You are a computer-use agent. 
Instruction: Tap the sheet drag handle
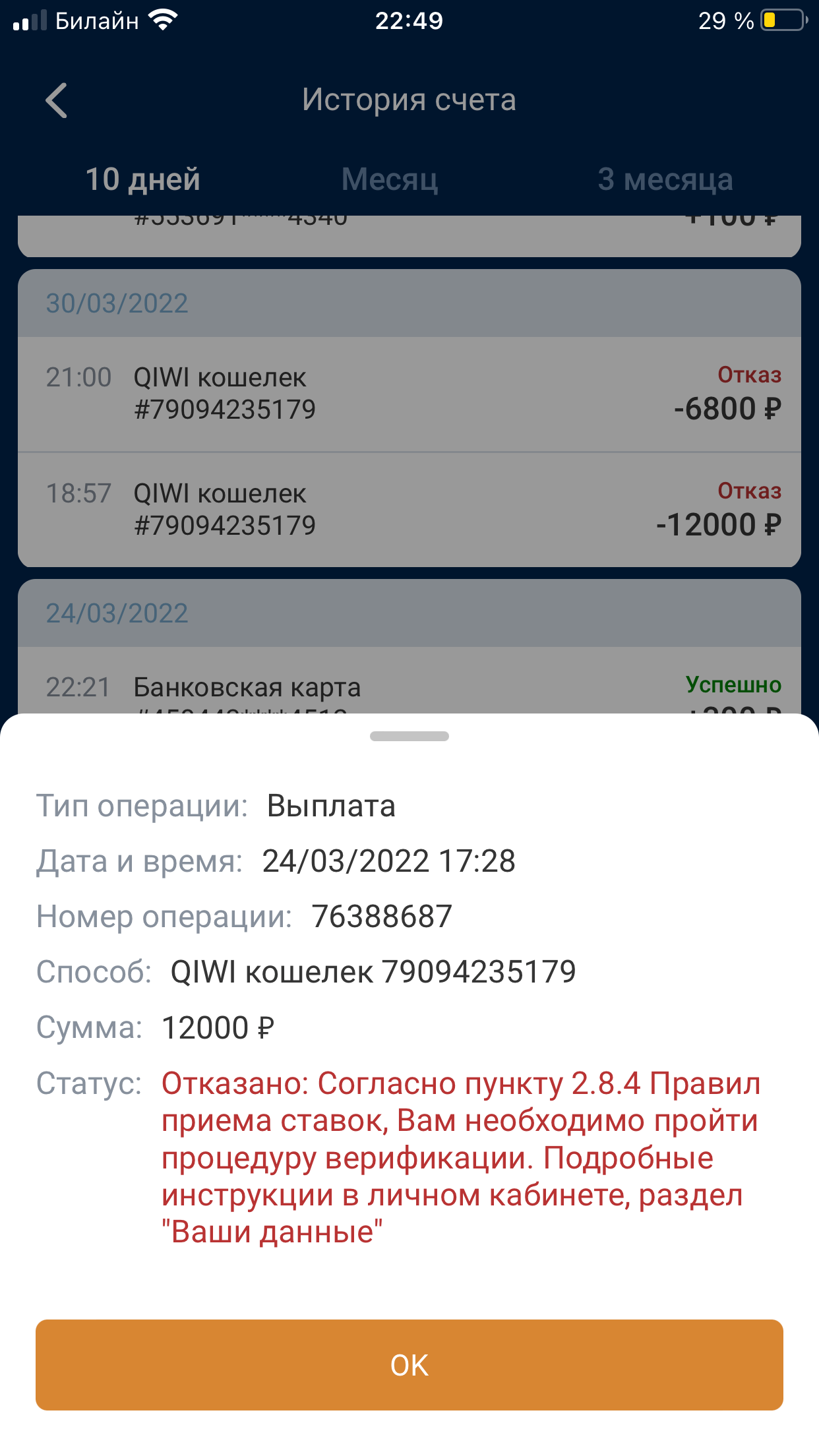409,736
